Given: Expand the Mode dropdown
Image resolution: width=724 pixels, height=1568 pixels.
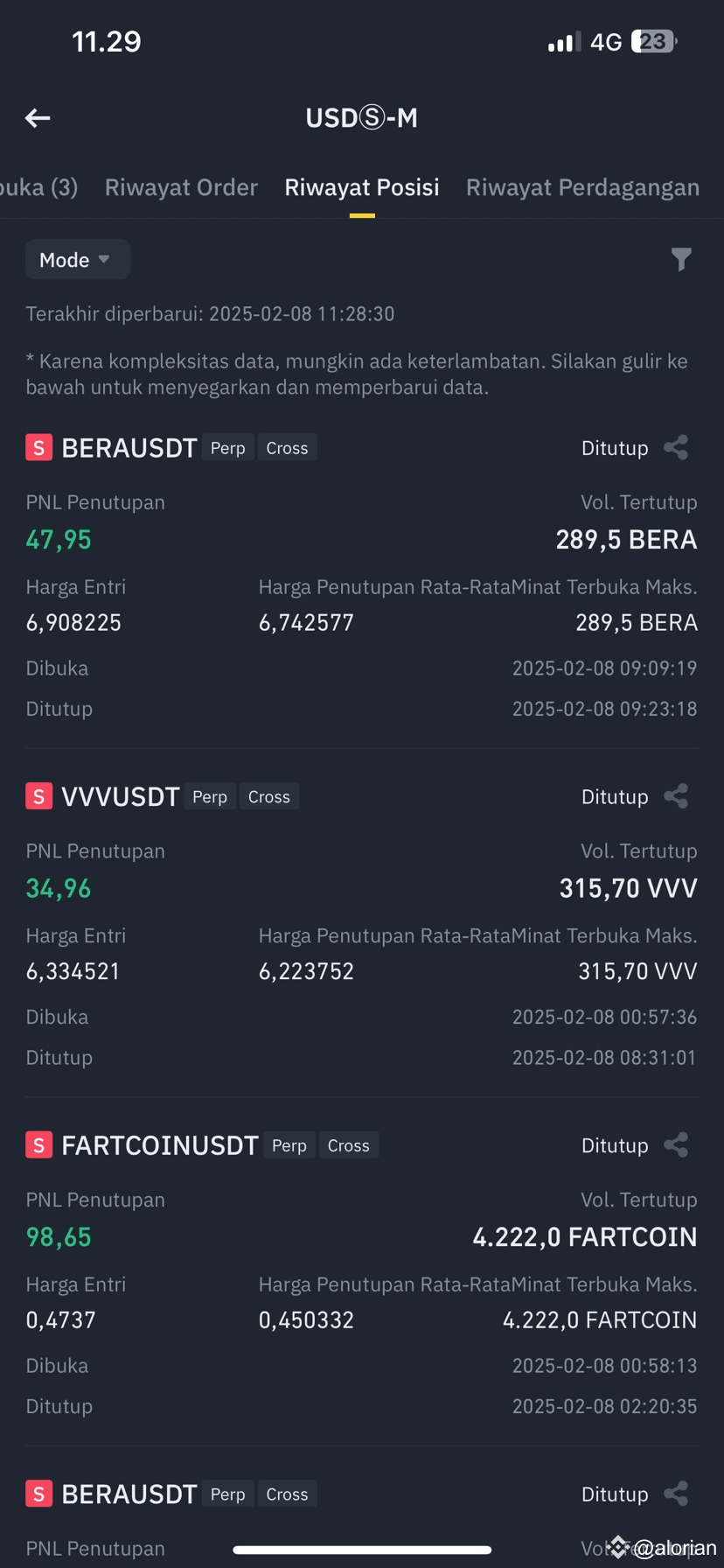Looking at the screenshot, I should pos(77,260).
